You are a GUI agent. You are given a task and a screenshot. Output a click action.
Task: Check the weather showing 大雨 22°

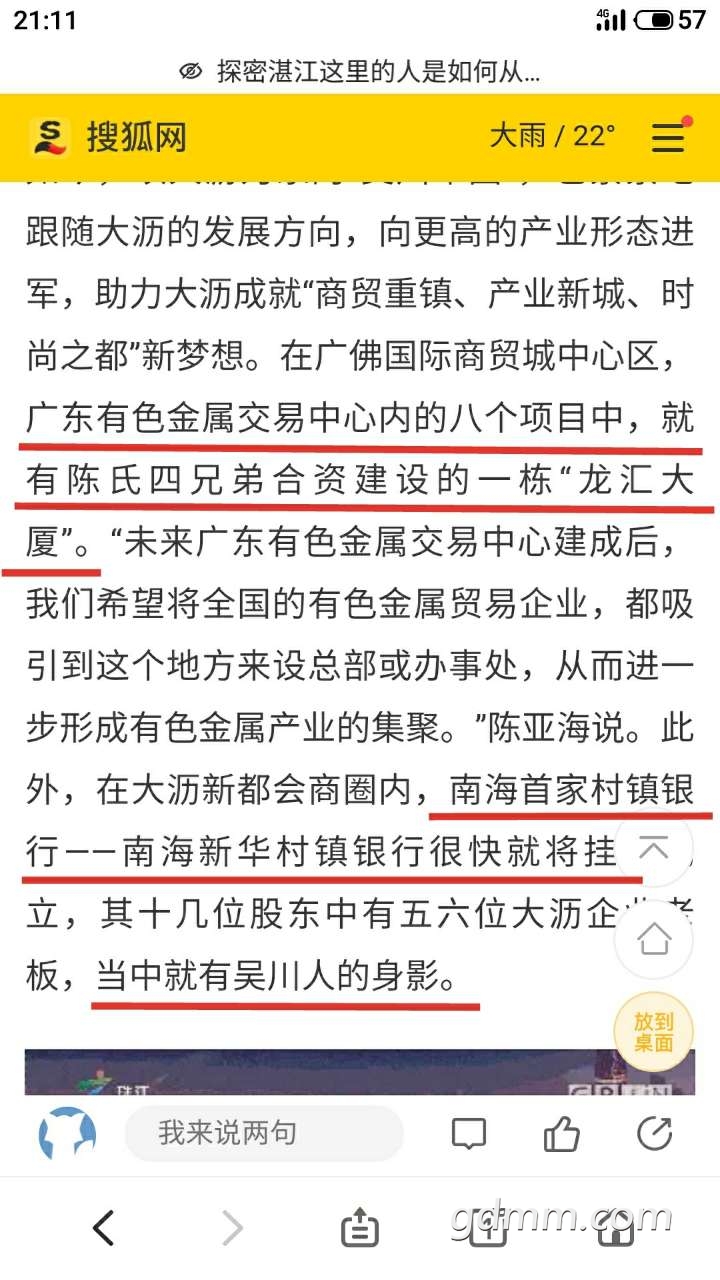click(x=552, y=135)
